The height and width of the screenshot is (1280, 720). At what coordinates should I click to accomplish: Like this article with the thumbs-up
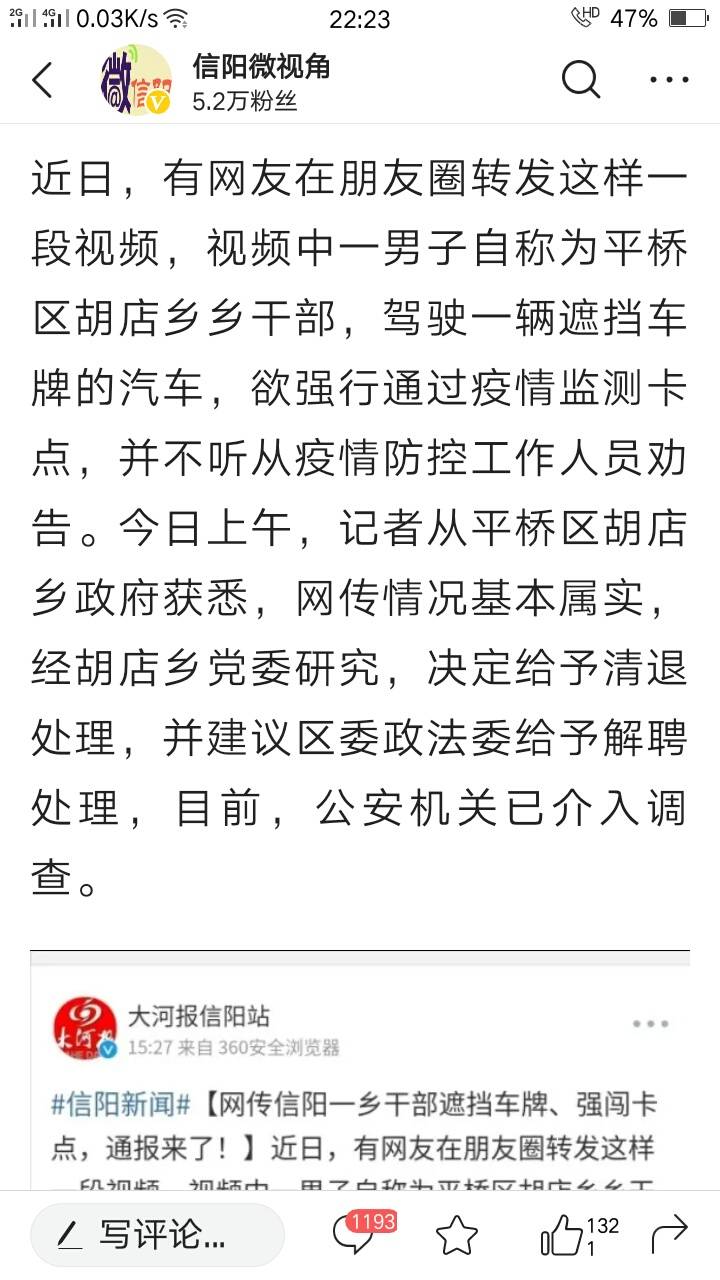coord(578,1236)
